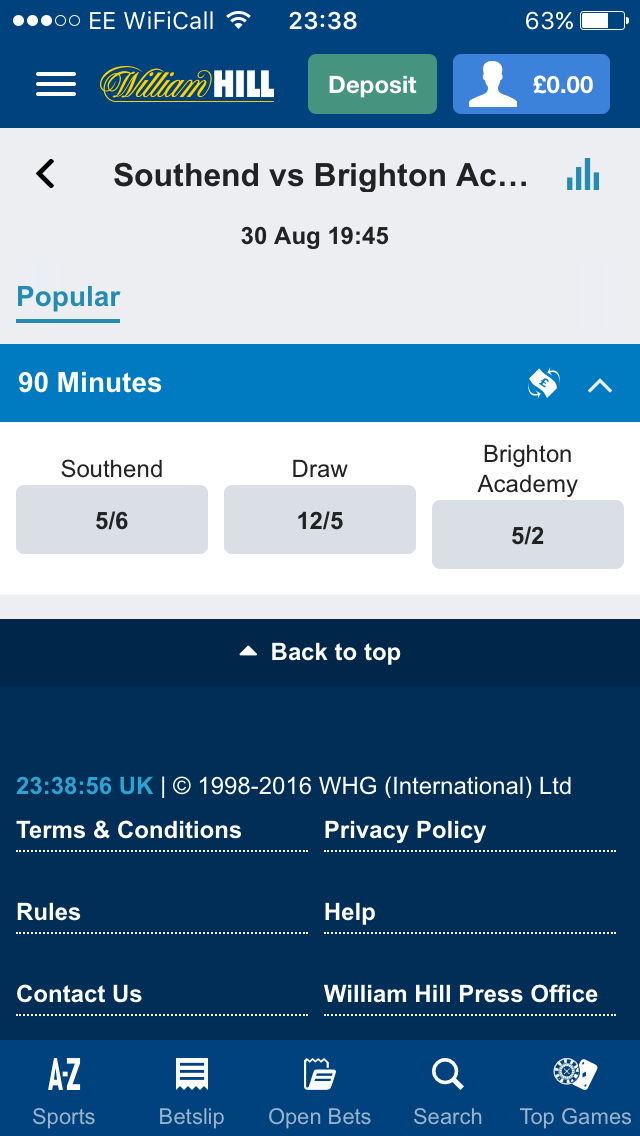Go back with the left arrow

point(46,175)
